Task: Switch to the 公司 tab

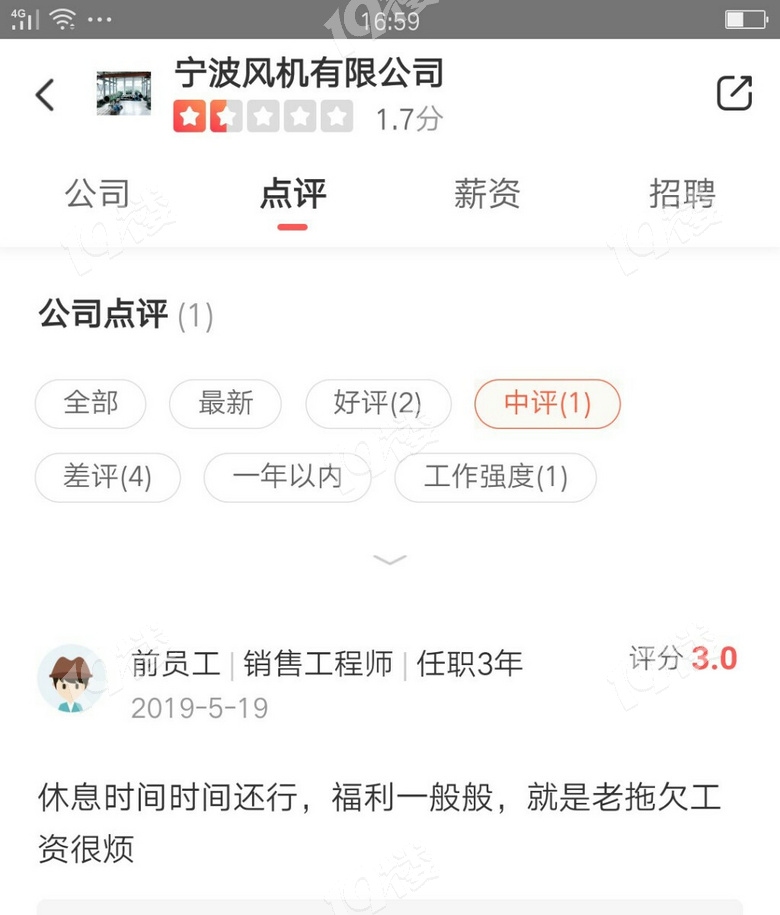Action: pos(97,194)
